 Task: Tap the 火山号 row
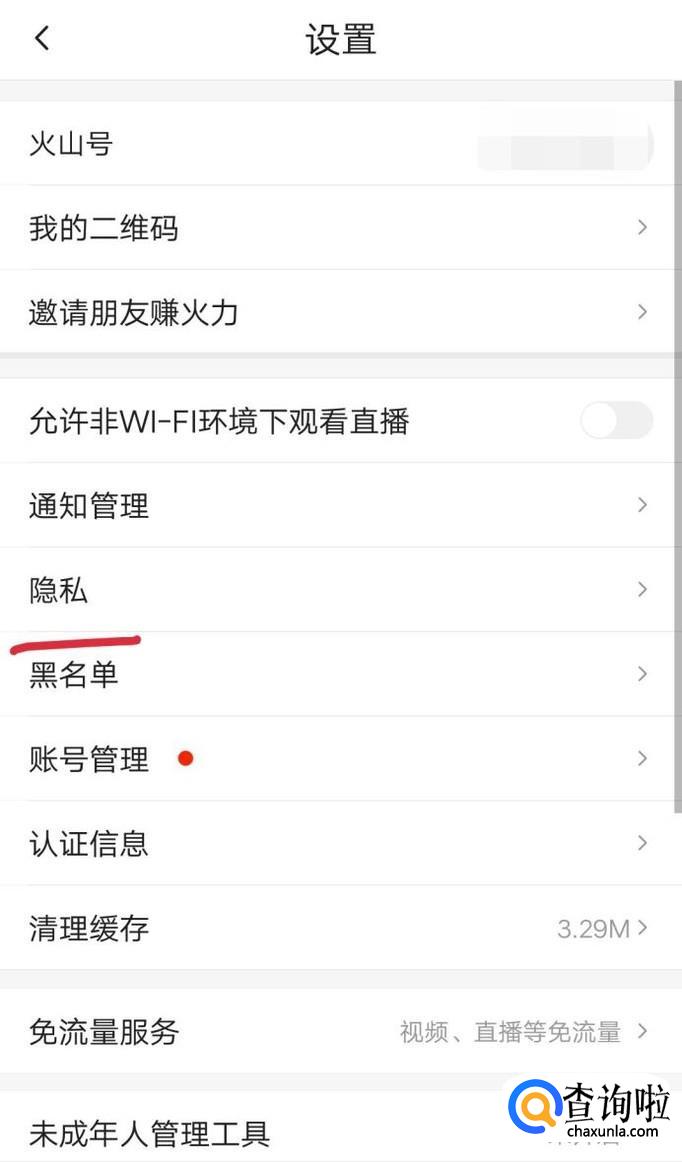click(x=340, y=145)
